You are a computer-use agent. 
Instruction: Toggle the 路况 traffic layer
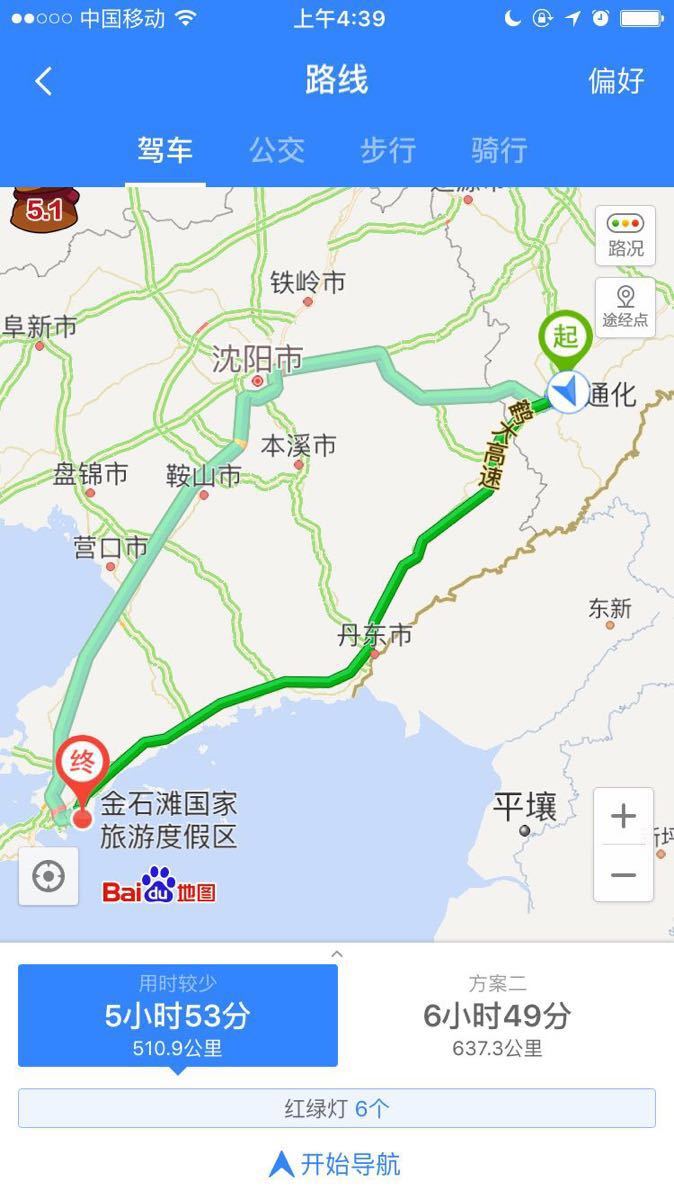coord(625,236)
